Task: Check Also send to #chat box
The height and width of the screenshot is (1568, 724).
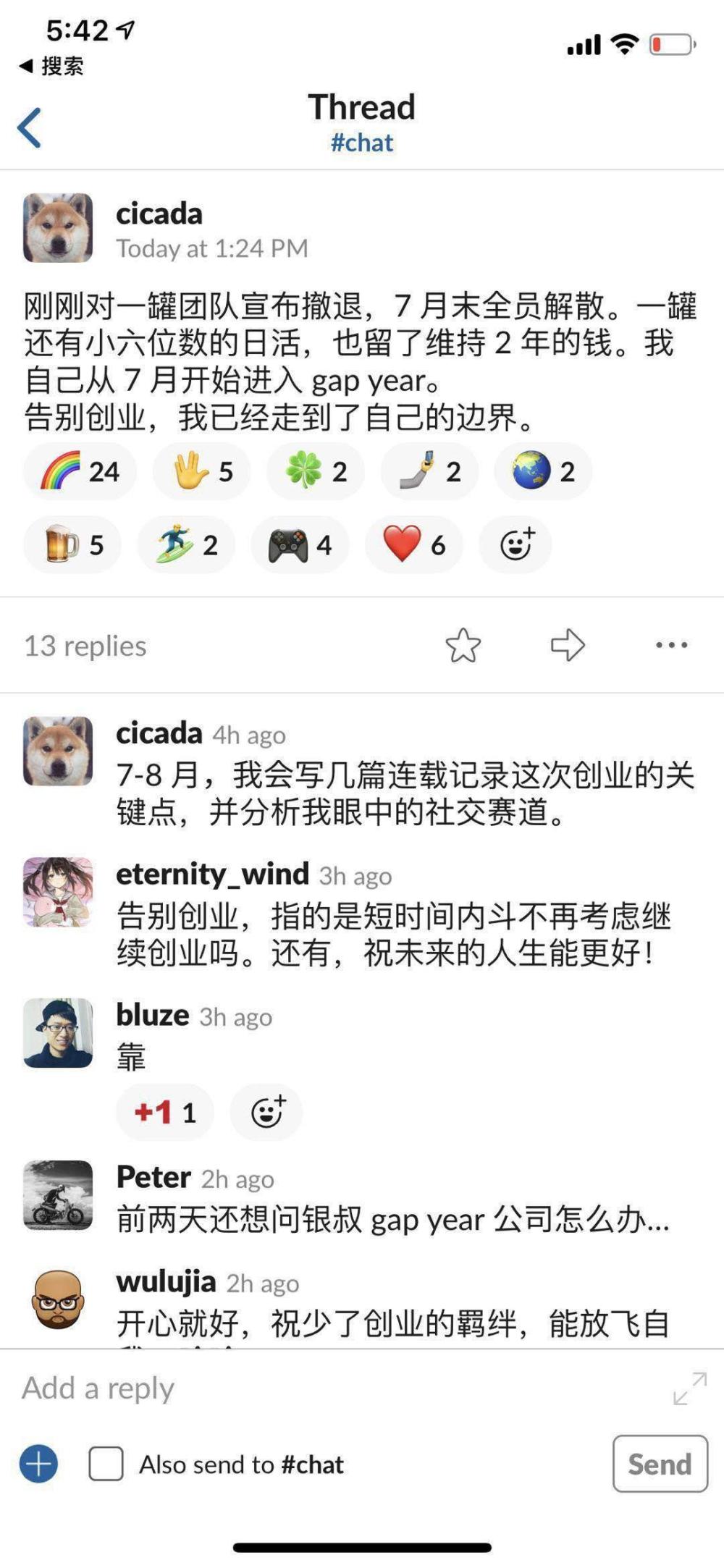Action: click(x=106, y=1464)
